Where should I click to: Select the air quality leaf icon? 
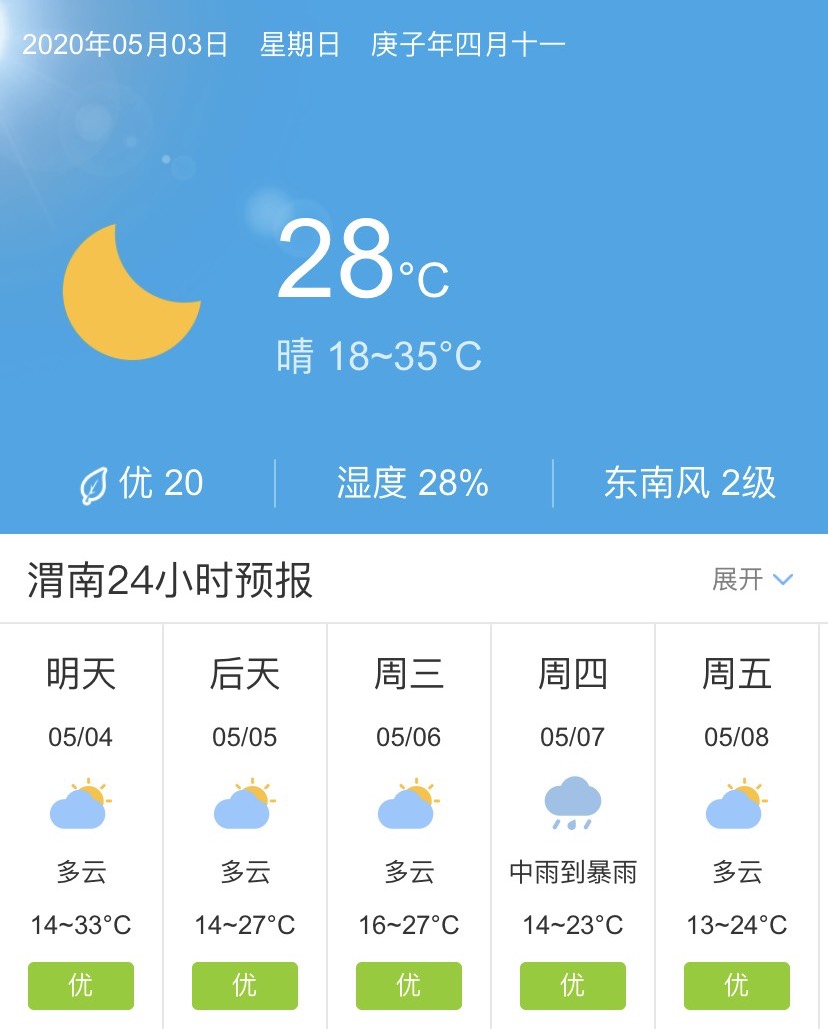(94, 483)
